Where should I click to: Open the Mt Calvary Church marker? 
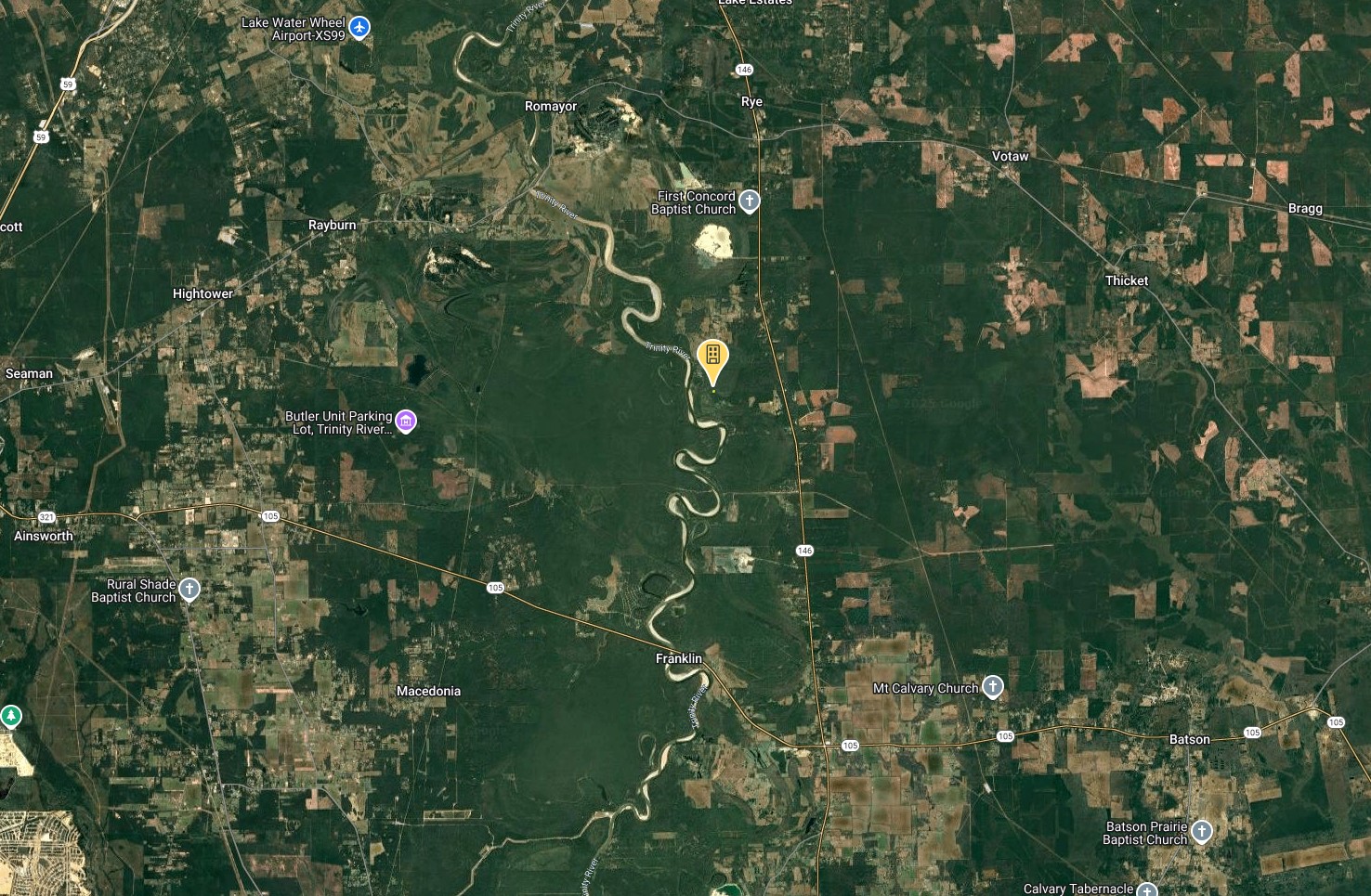(x=993, y=687)
